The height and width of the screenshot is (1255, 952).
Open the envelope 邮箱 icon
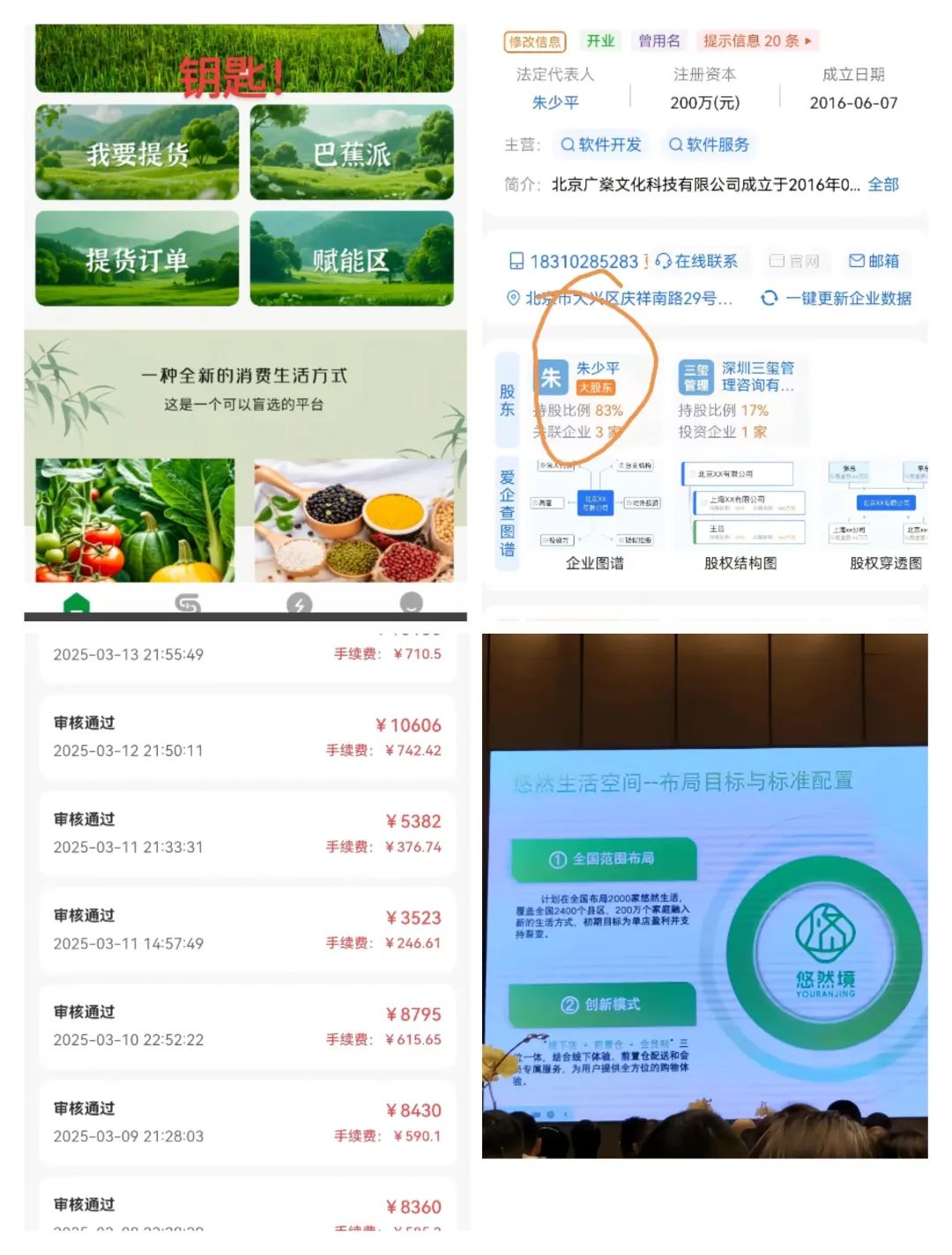click(855, 261)
